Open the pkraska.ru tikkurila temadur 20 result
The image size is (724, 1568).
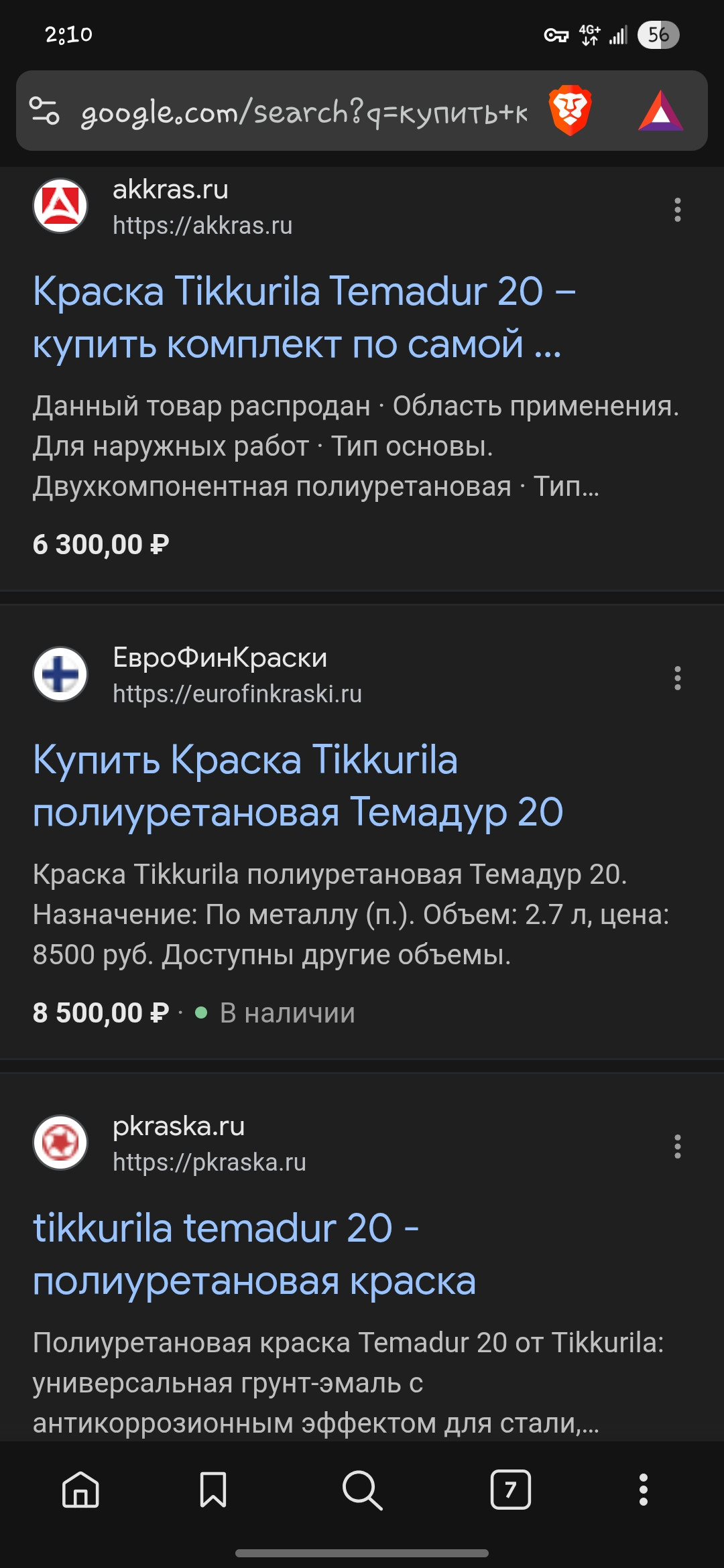(254, 1254)
